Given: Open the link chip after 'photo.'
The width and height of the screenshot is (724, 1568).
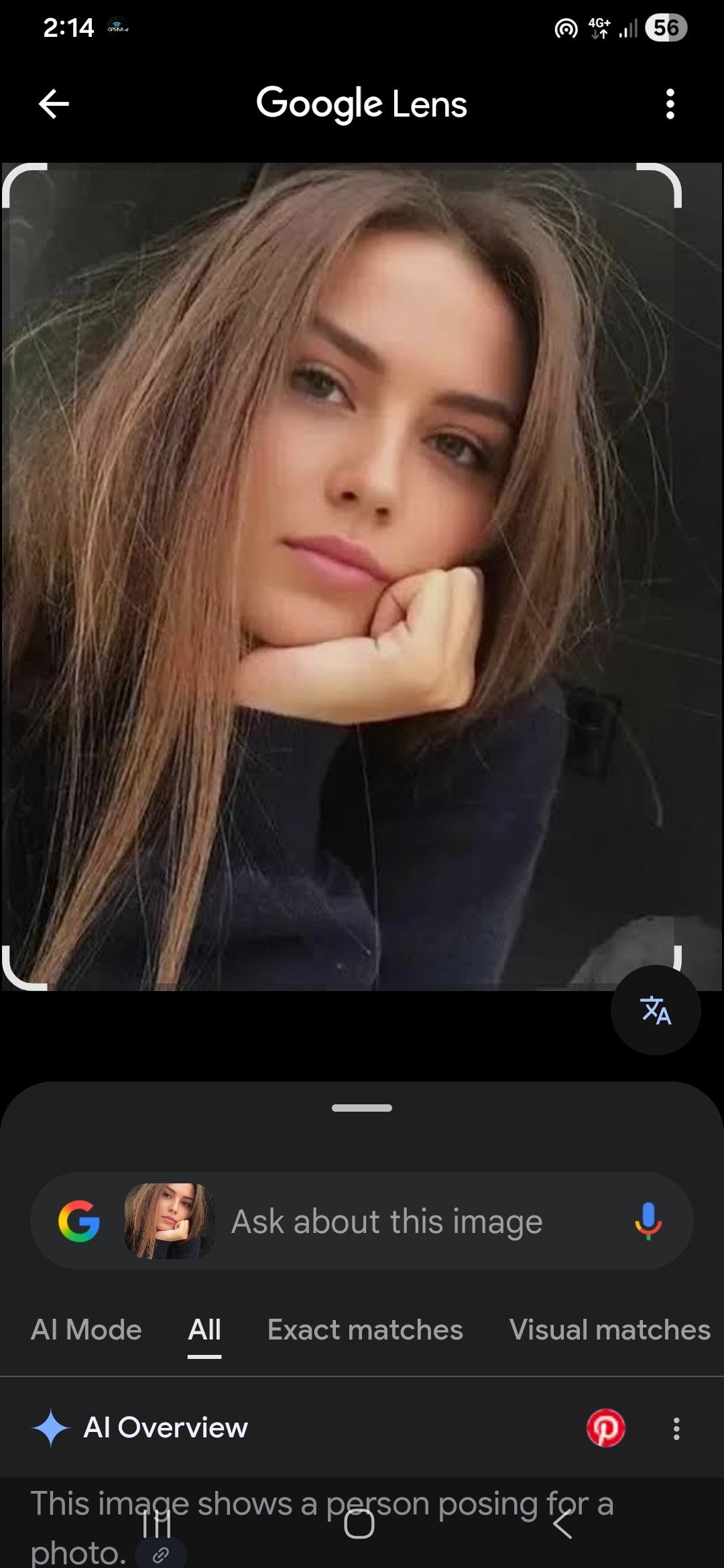Looking at the screenshot, I should point(161,1555).
